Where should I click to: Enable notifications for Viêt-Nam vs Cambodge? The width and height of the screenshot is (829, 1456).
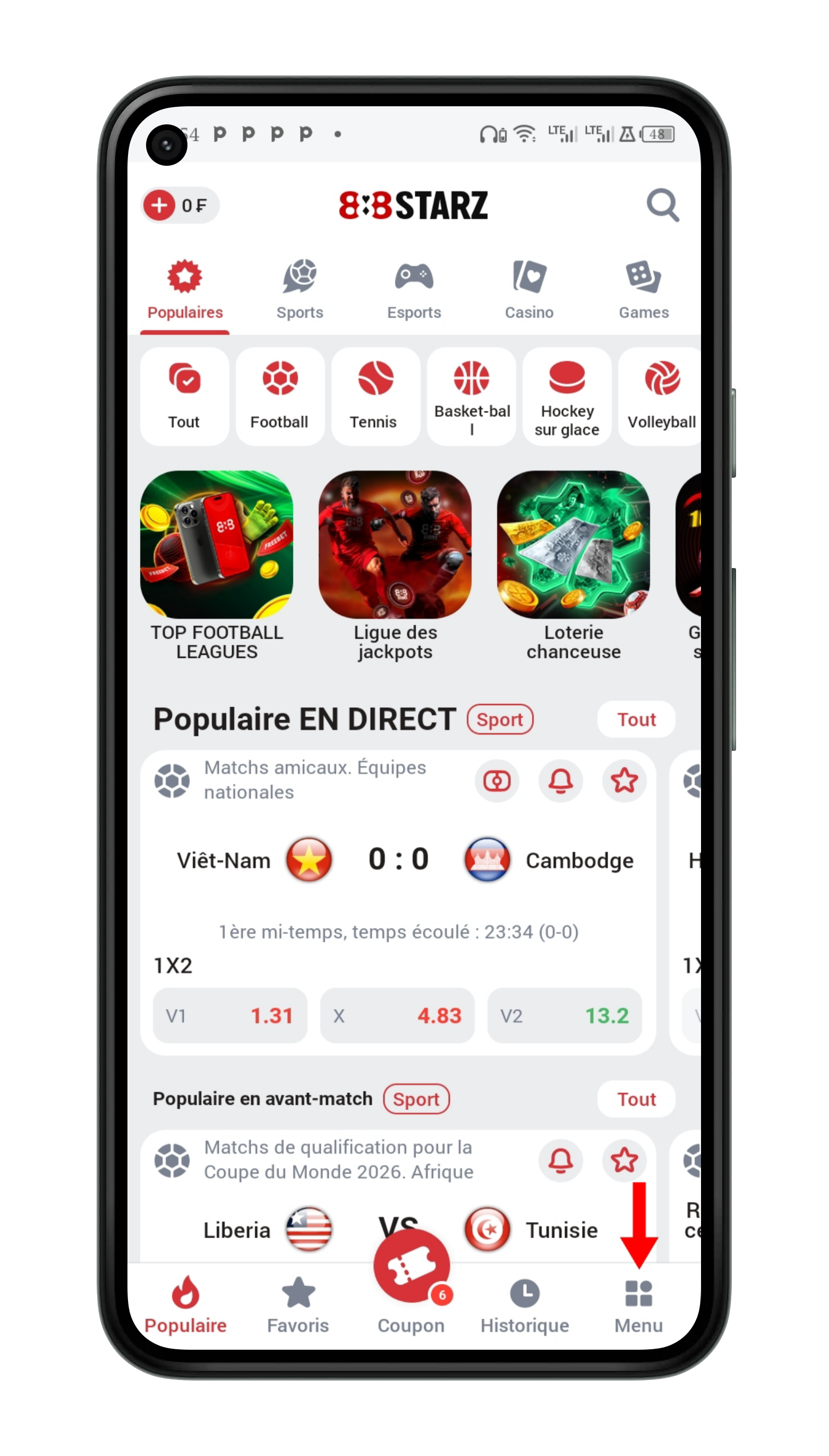tap(560, 781)
